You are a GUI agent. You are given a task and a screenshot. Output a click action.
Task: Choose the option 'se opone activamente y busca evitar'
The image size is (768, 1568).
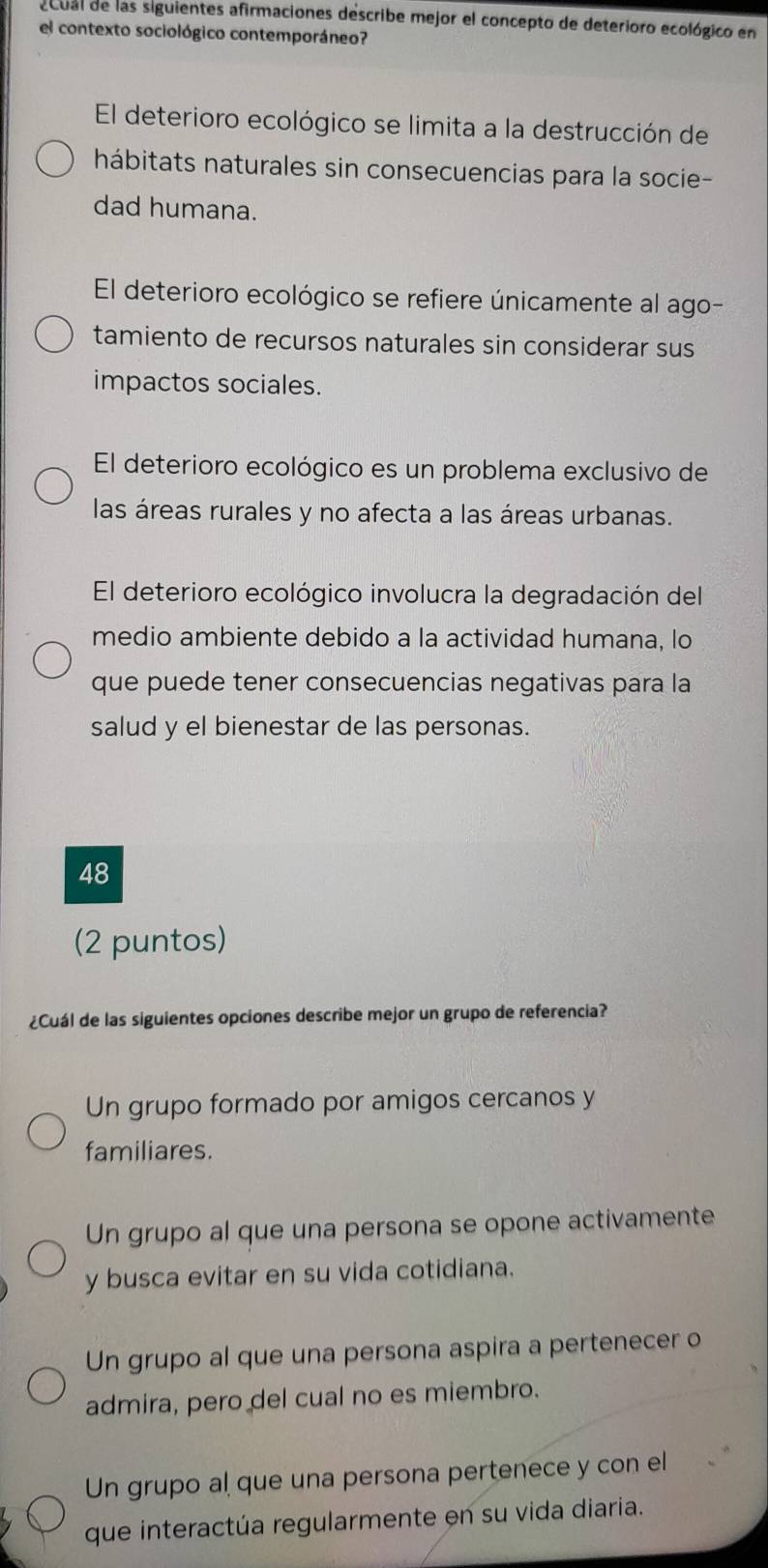click(46, 1258)
